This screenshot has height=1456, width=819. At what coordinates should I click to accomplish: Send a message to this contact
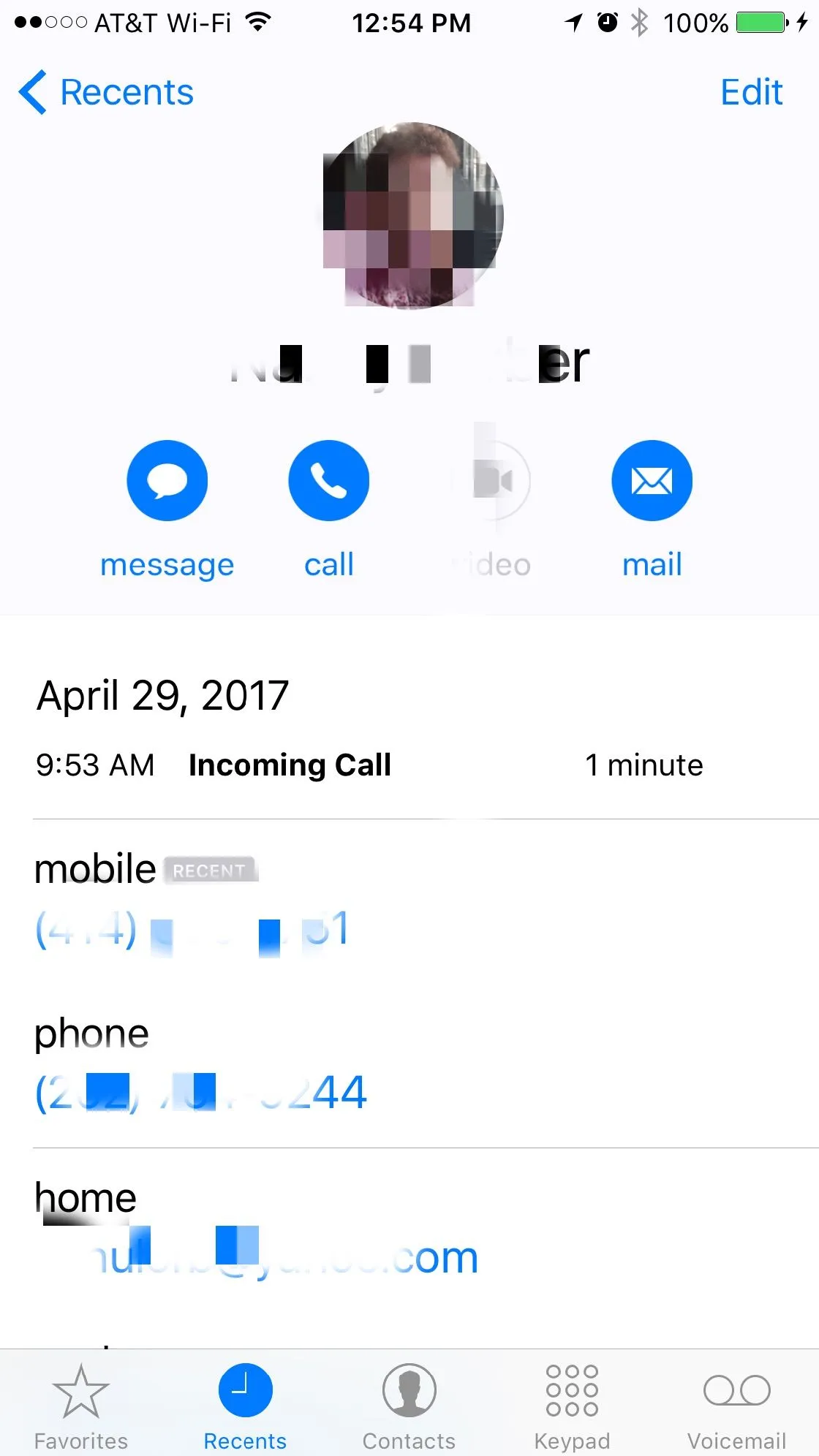point(167,481)
